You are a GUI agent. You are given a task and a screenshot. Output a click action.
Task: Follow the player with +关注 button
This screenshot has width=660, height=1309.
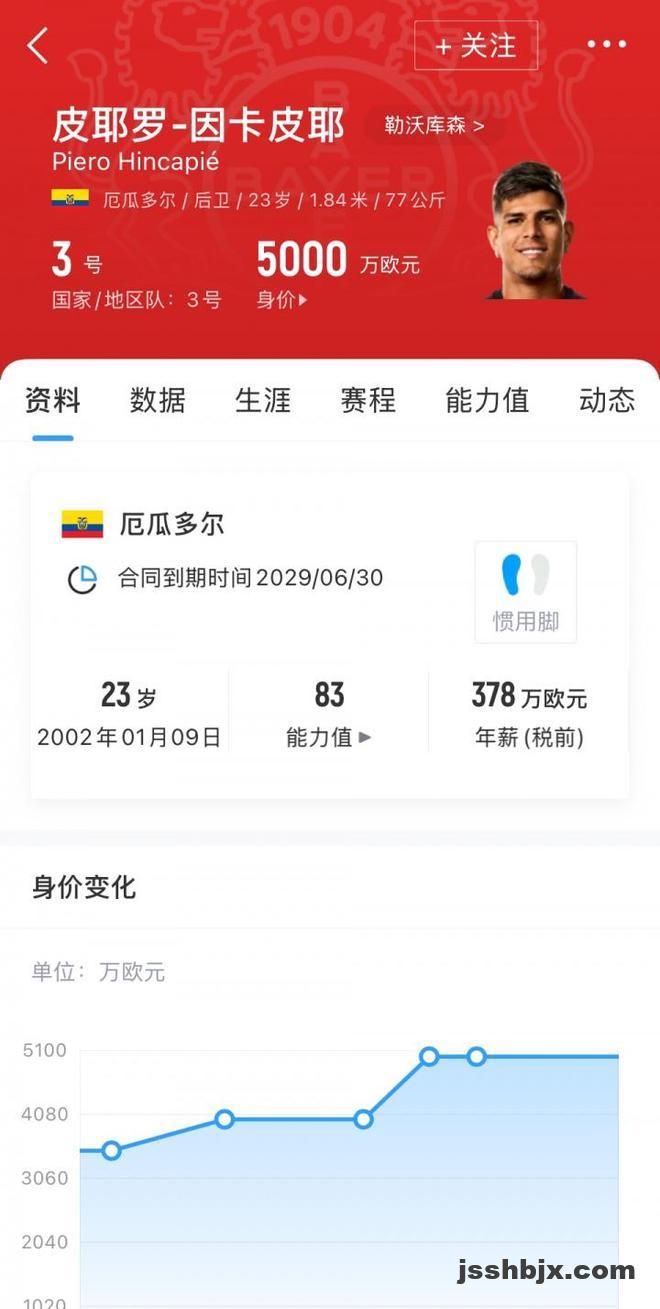click(476, 46)
